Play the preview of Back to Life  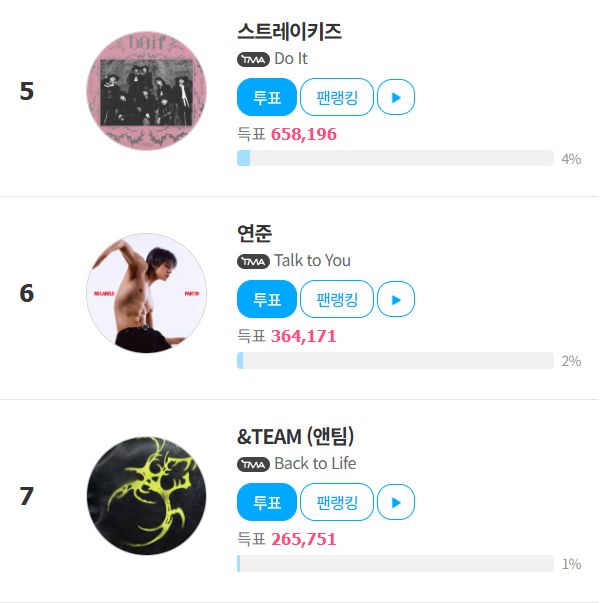click(396, 502)
